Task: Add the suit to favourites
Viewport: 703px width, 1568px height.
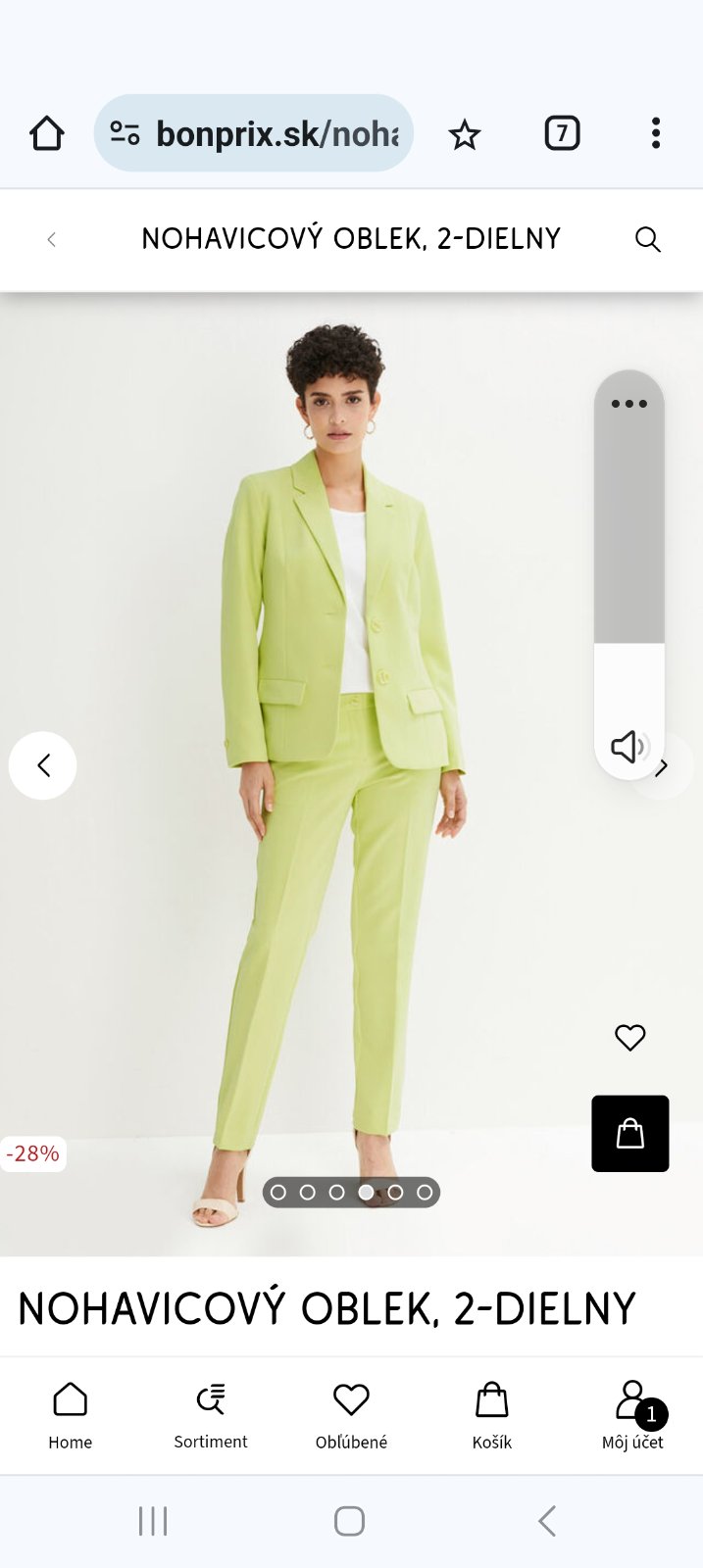Action: (x=630, y=1037)
